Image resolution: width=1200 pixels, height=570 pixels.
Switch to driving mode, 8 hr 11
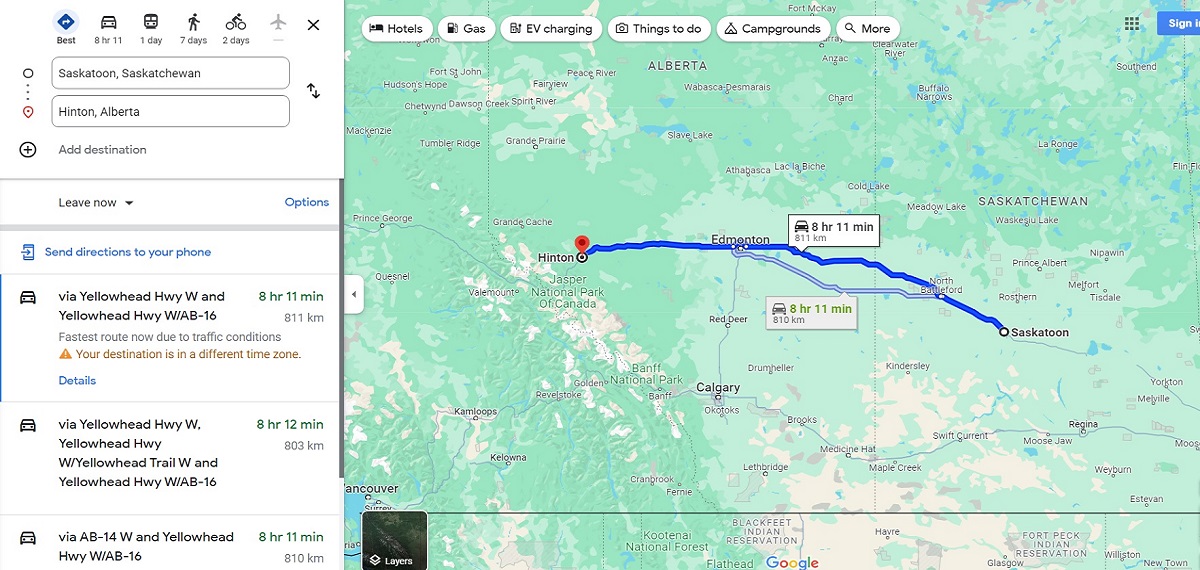coord(108,27)
